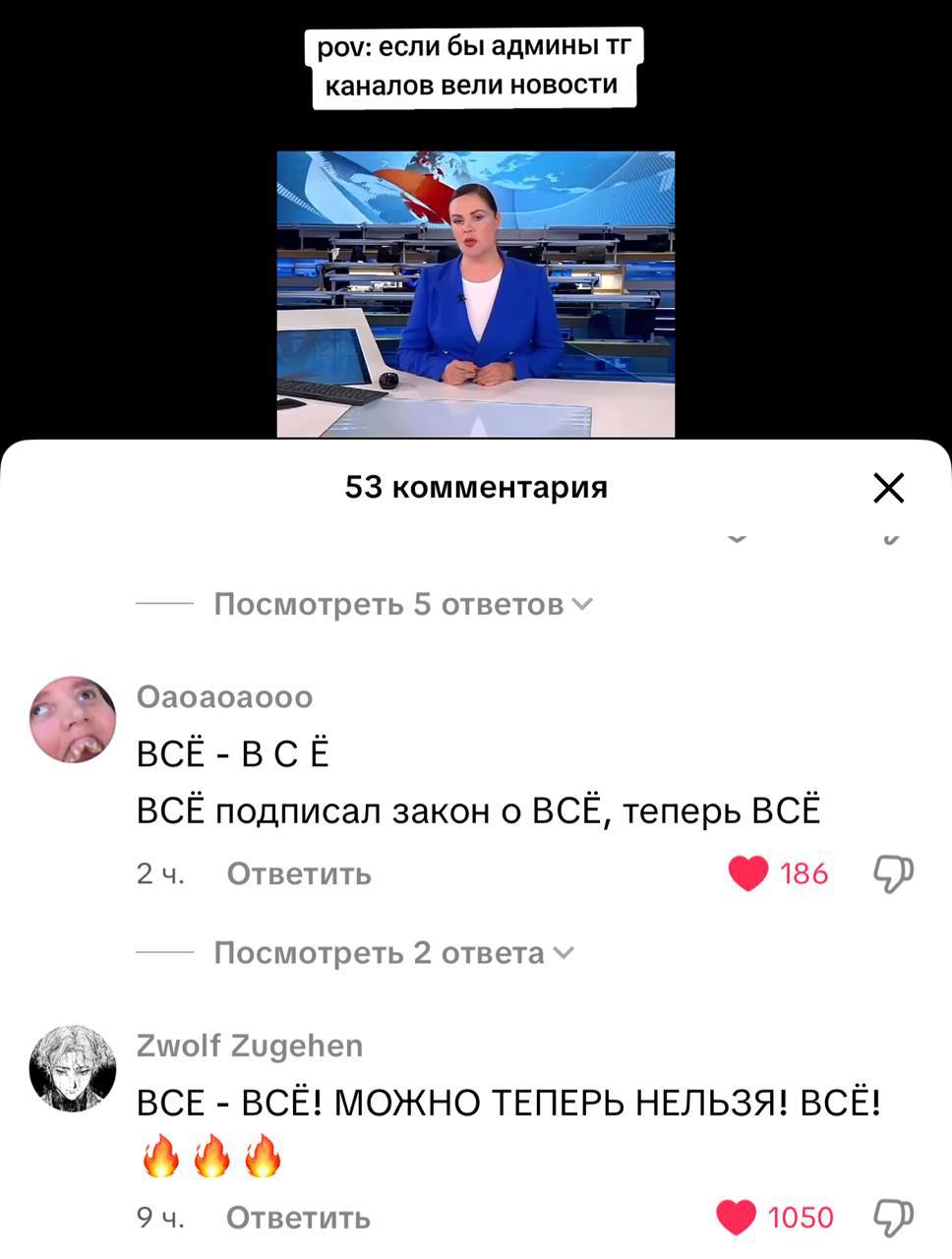Screen dimensions: 952x1259
Task: Open the profile via Оаоаоаооо username
Action: [x=224, y=696]
